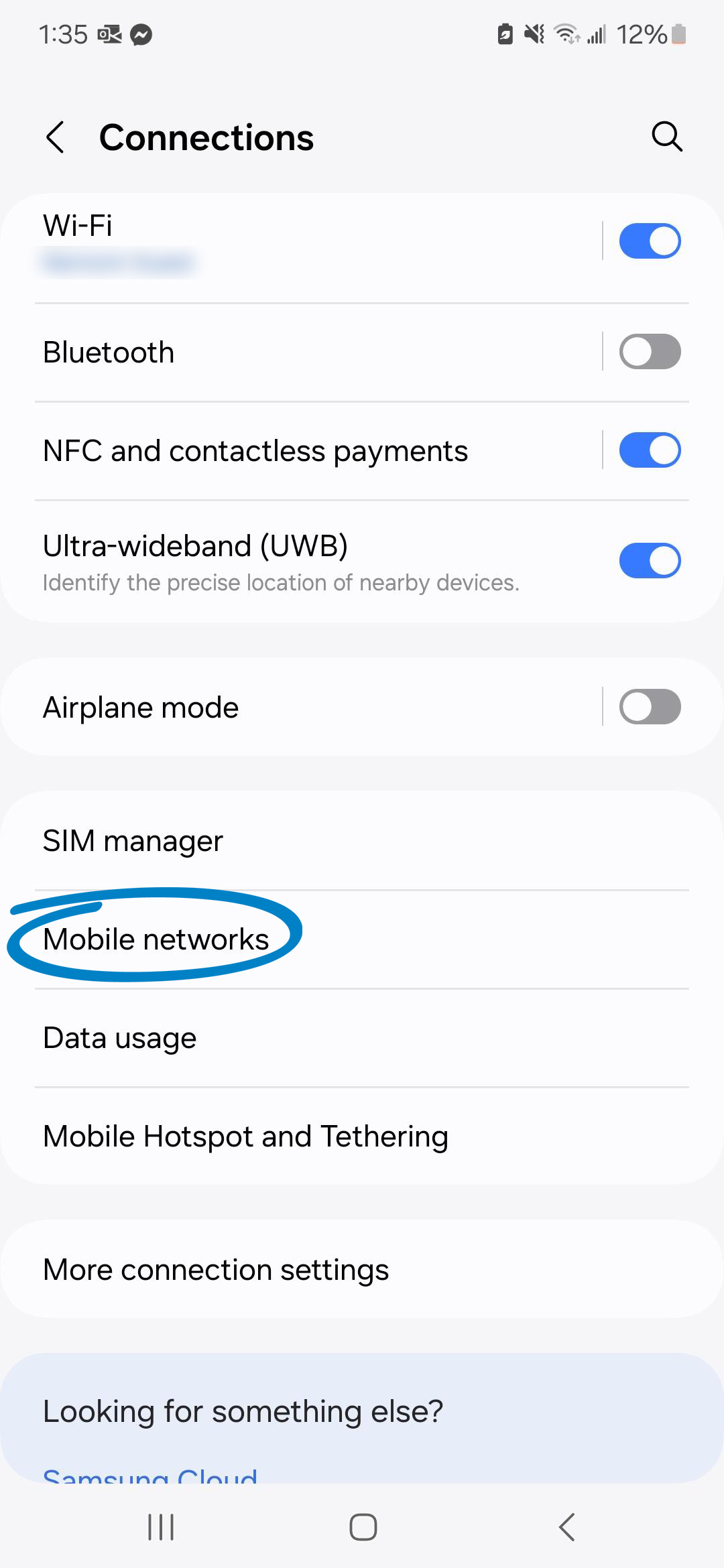
Task: Enable the Bluetooth switch
Action: pyautogui.click(x=650, y=352)
